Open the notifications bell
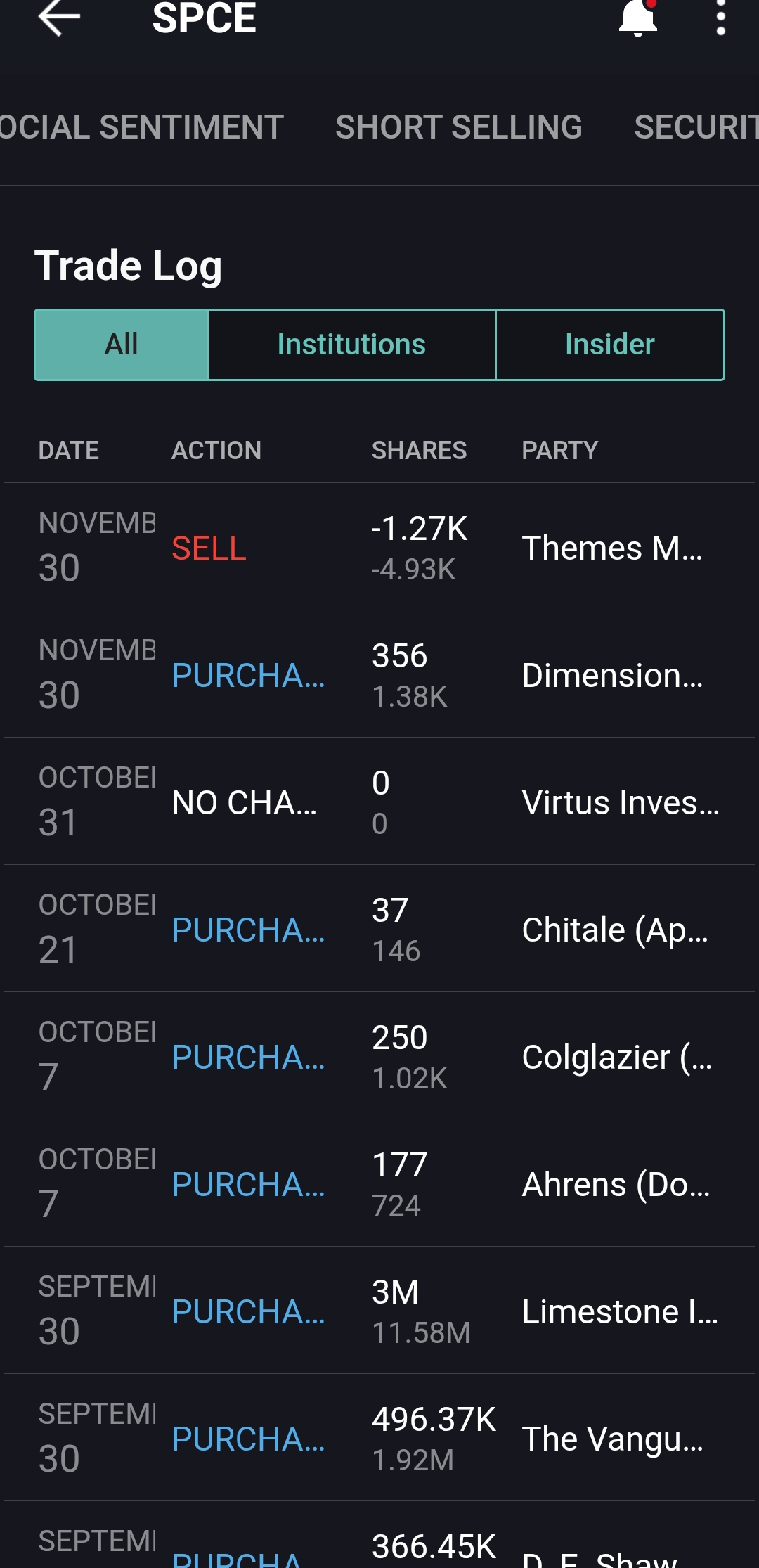759x1568 pixels. [x=637, y=18]
